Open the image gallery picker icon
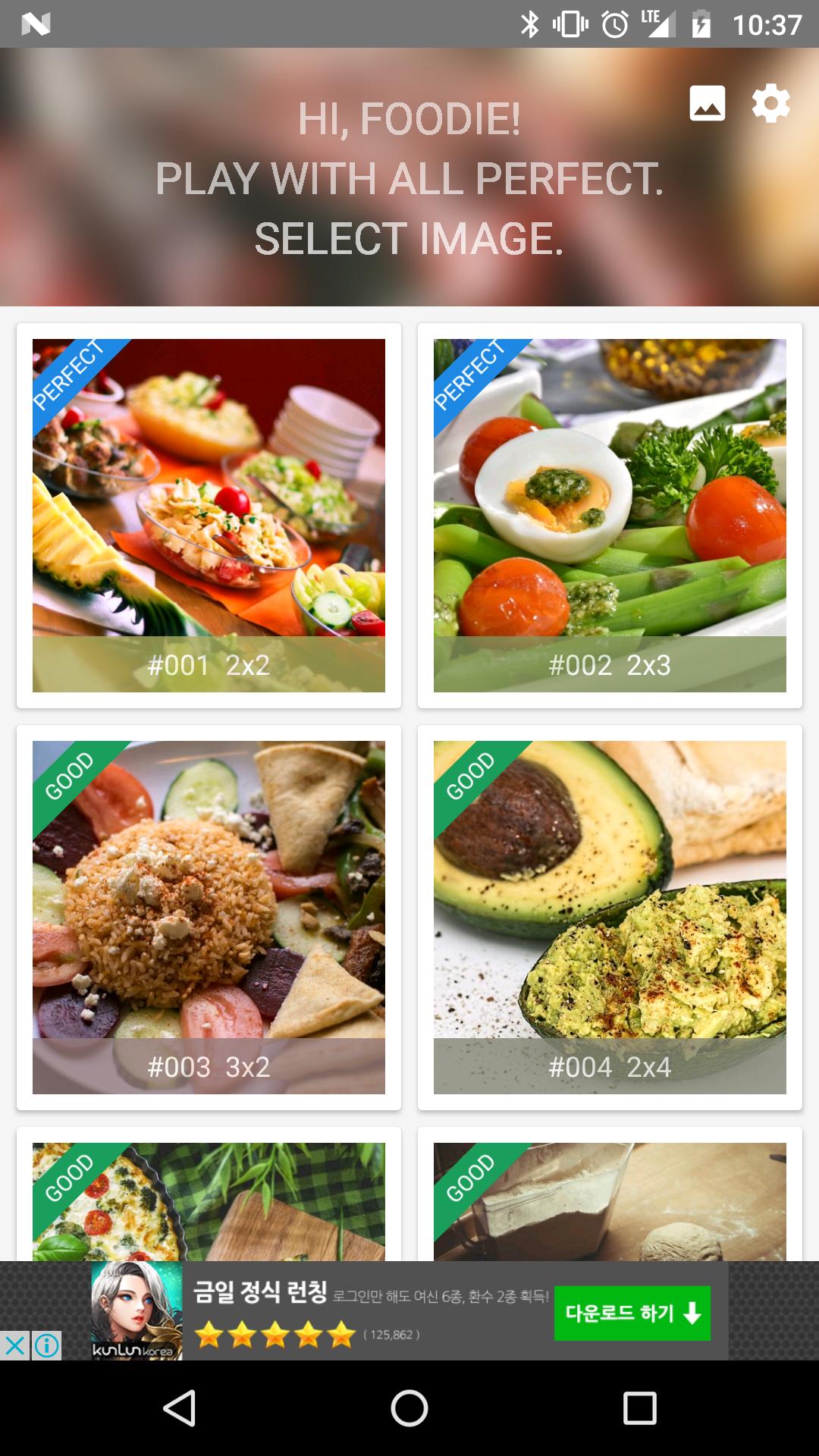Viewport: 819px width, 1456px height. tap(707, 104)
